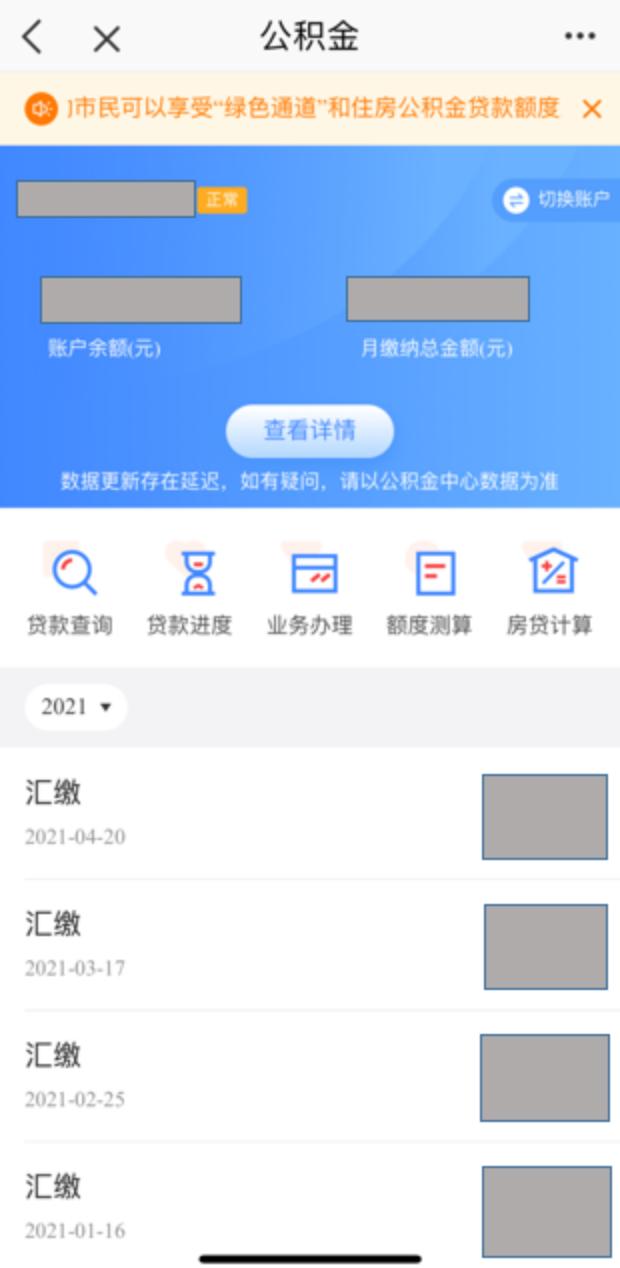The image size is (620, 1268).
Task: Open 房贷计算 mortgage calculator
Action: click(x=550, y=592)
